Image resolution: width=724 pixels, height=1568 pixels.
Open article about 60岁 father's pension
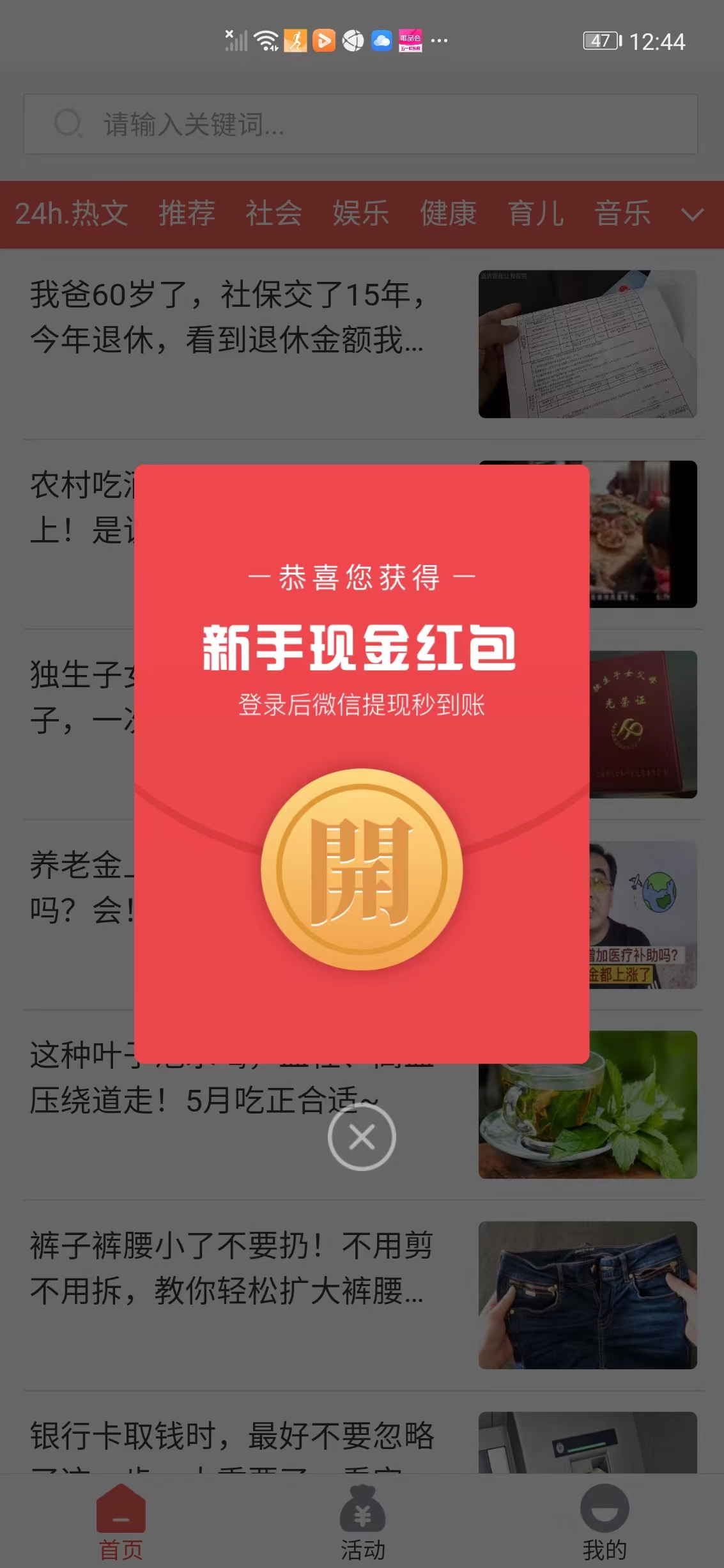pos(227,318)
